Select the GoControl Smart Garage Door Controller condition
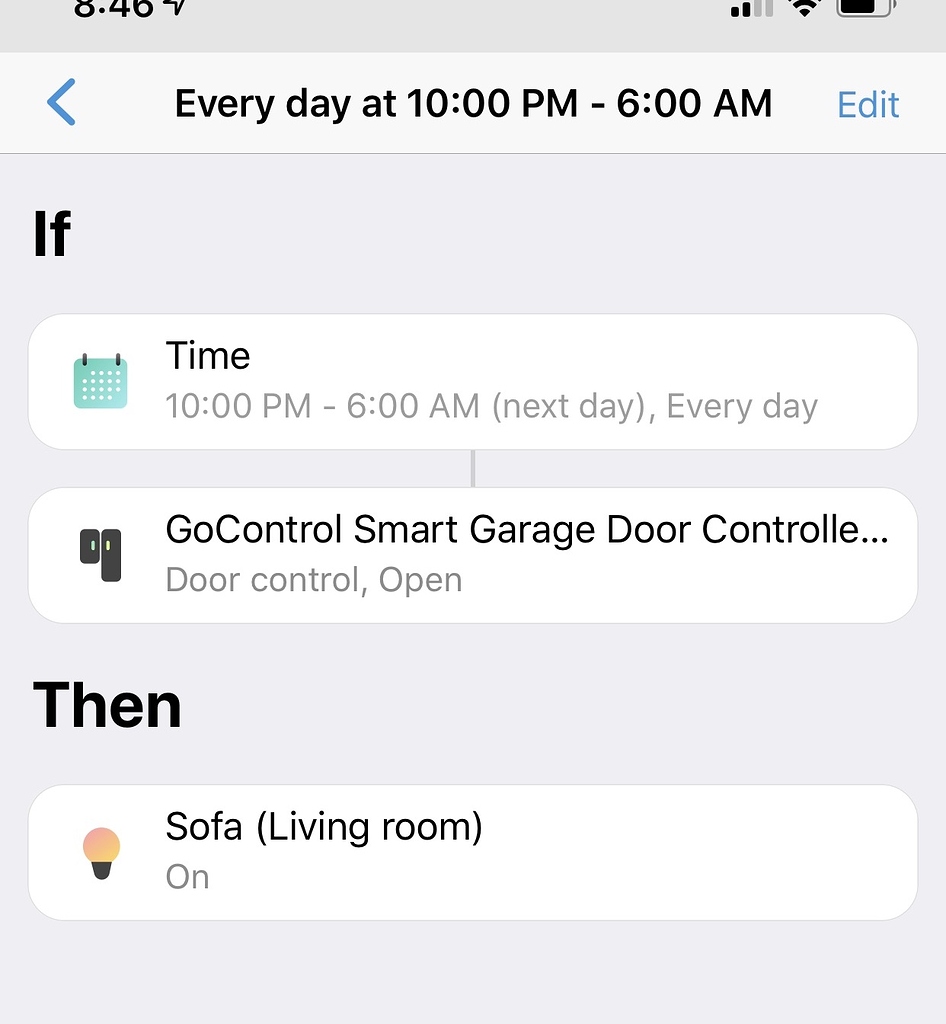 pyautogui.click(x=473, y=553)
